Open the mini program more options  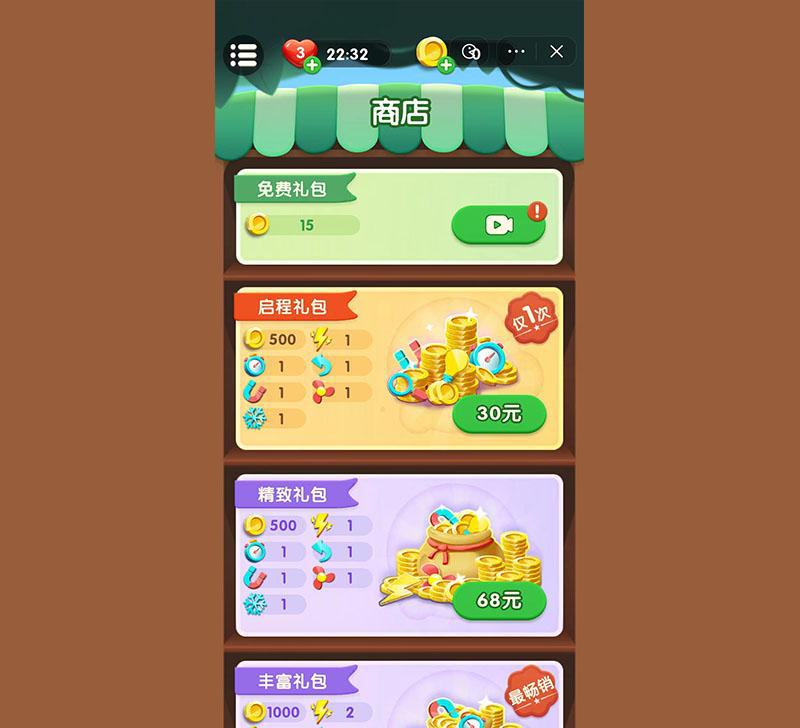pos(516,51)
